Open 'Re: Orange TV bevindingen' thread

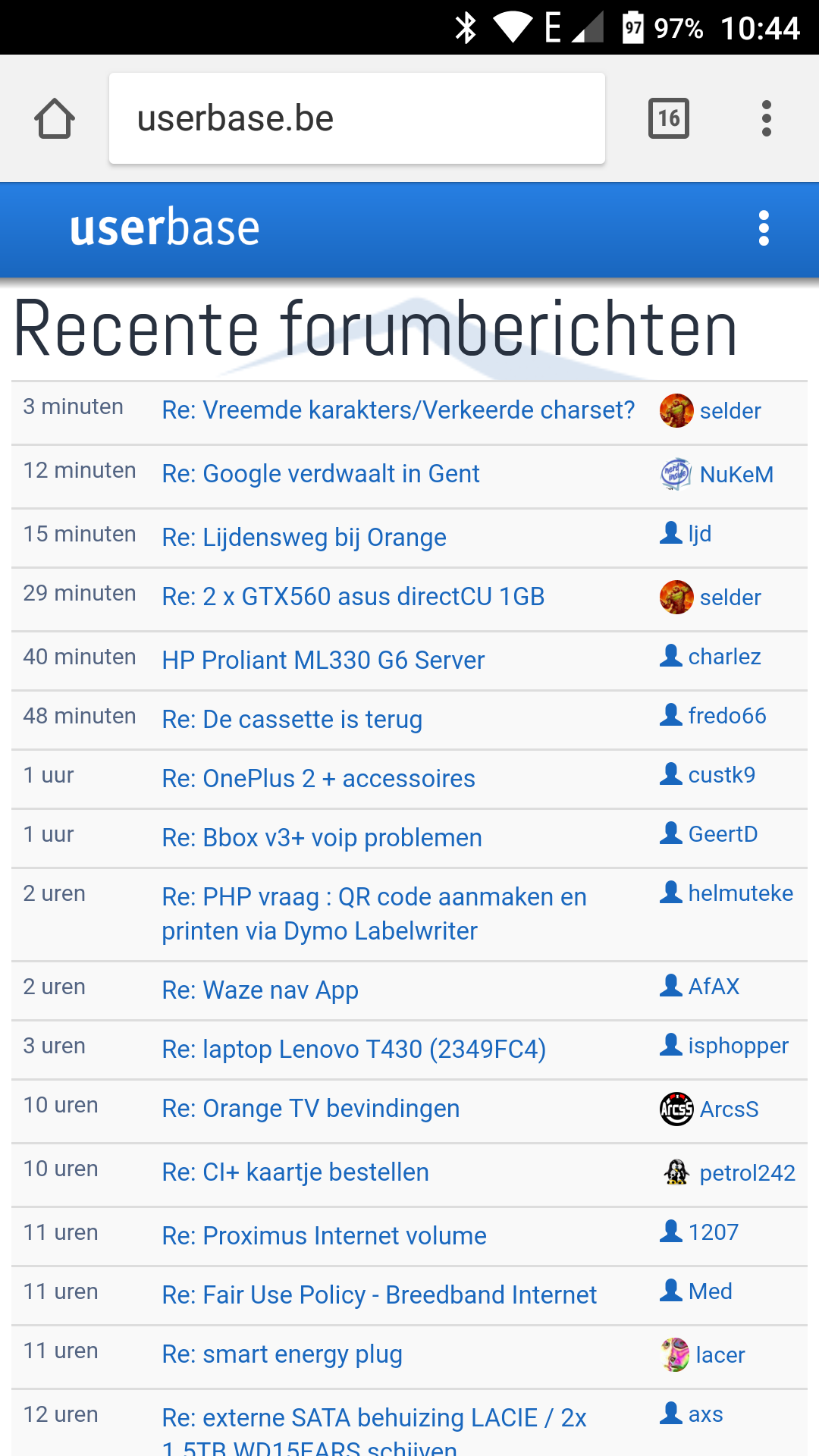click(x=311, y=1109)
